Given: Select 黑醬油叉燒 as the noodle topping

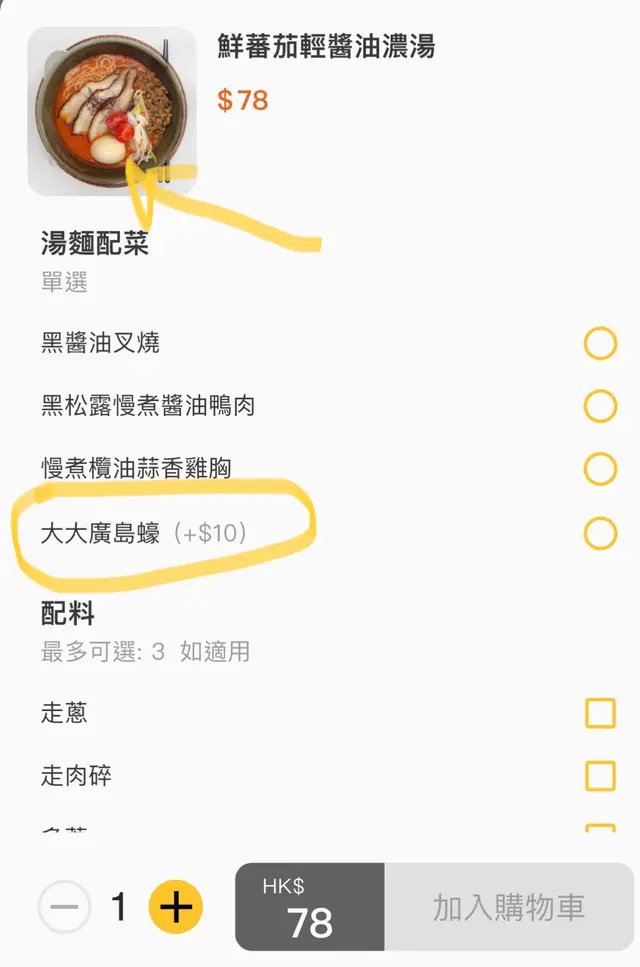Looking at the screenshot, I should [600, 344].
